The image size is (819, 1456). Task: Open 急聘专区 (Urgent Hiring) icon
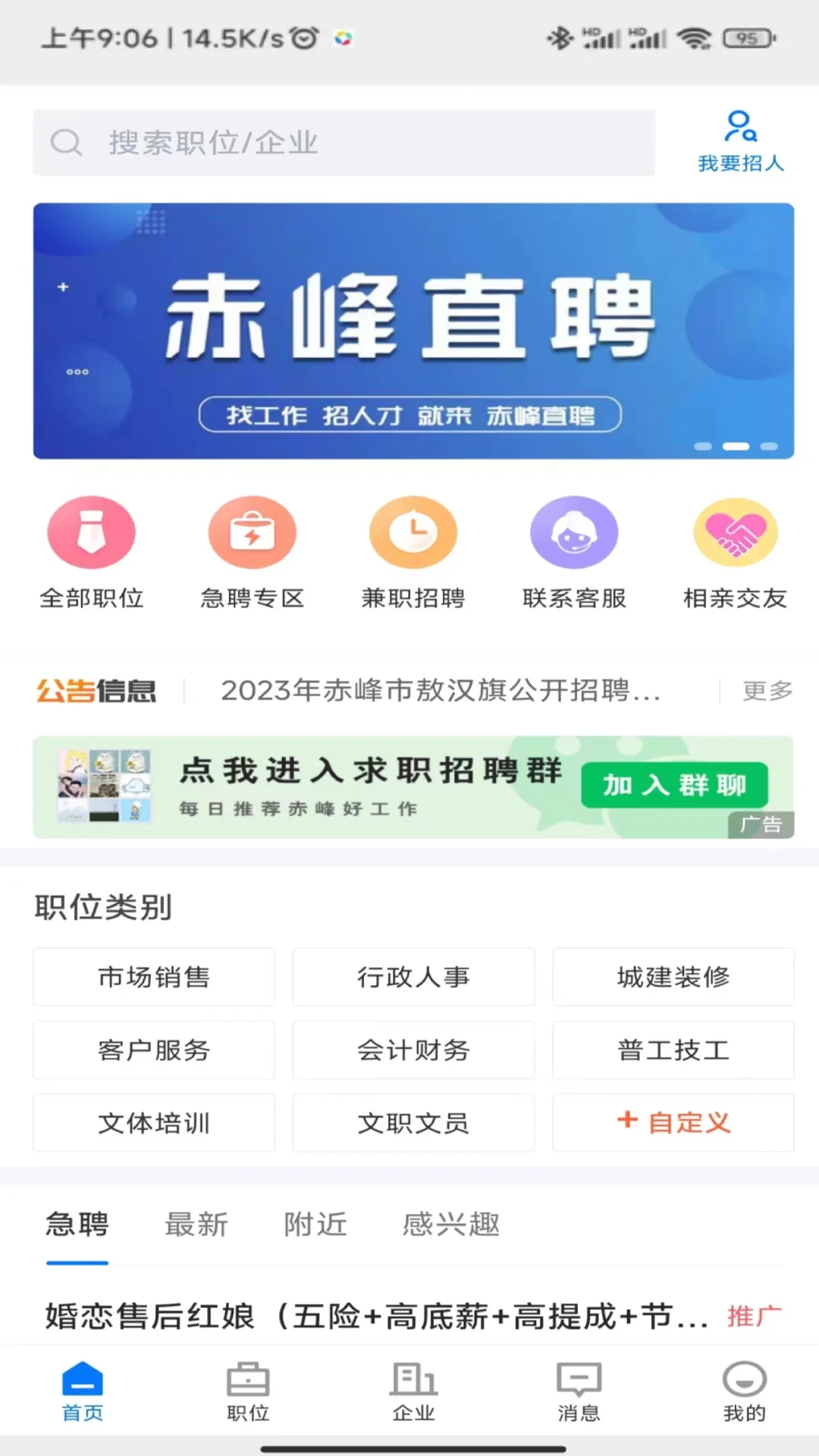[x=253, y=550]
